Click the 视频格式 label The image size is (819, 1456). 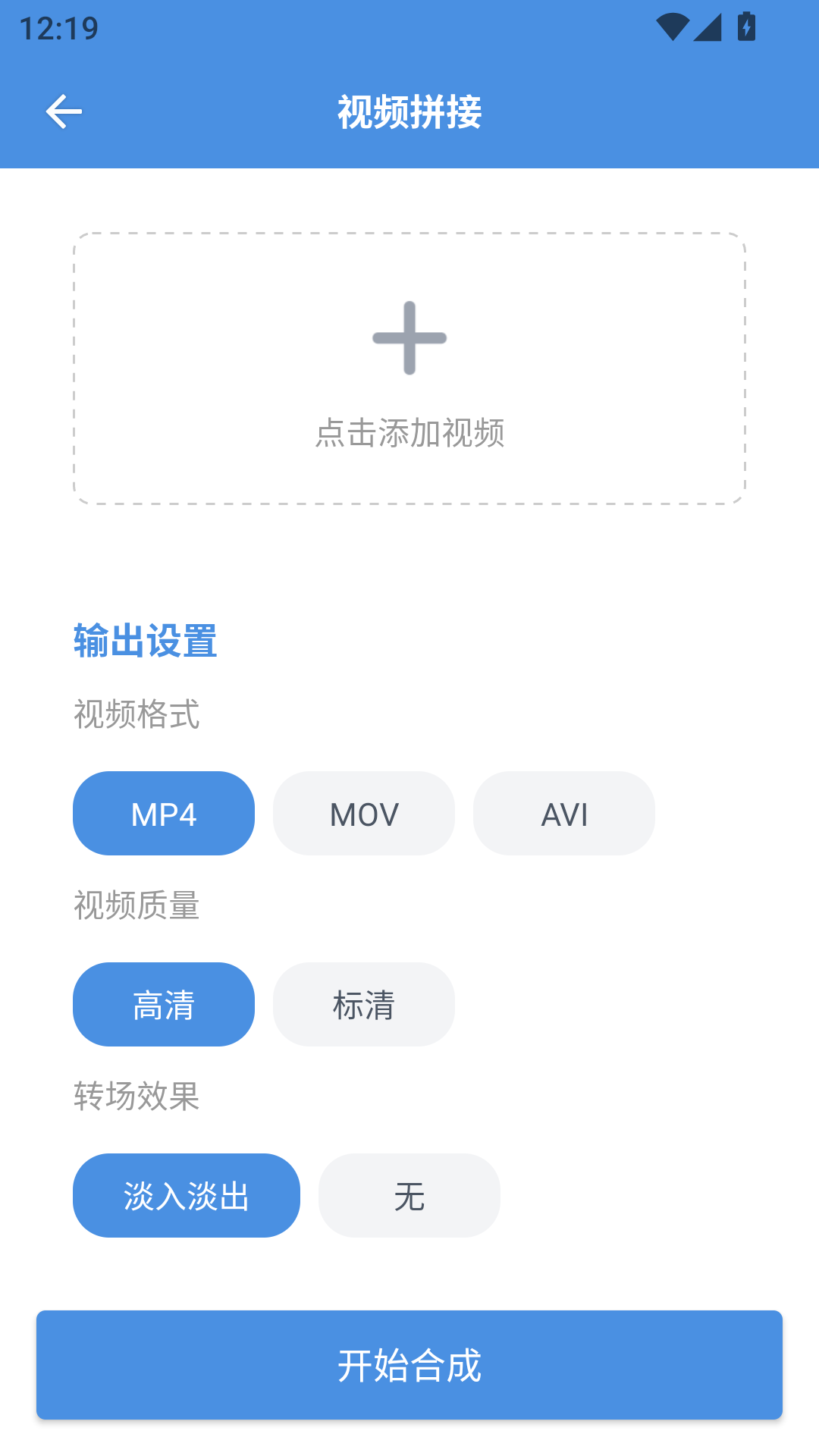click(137, 717)
